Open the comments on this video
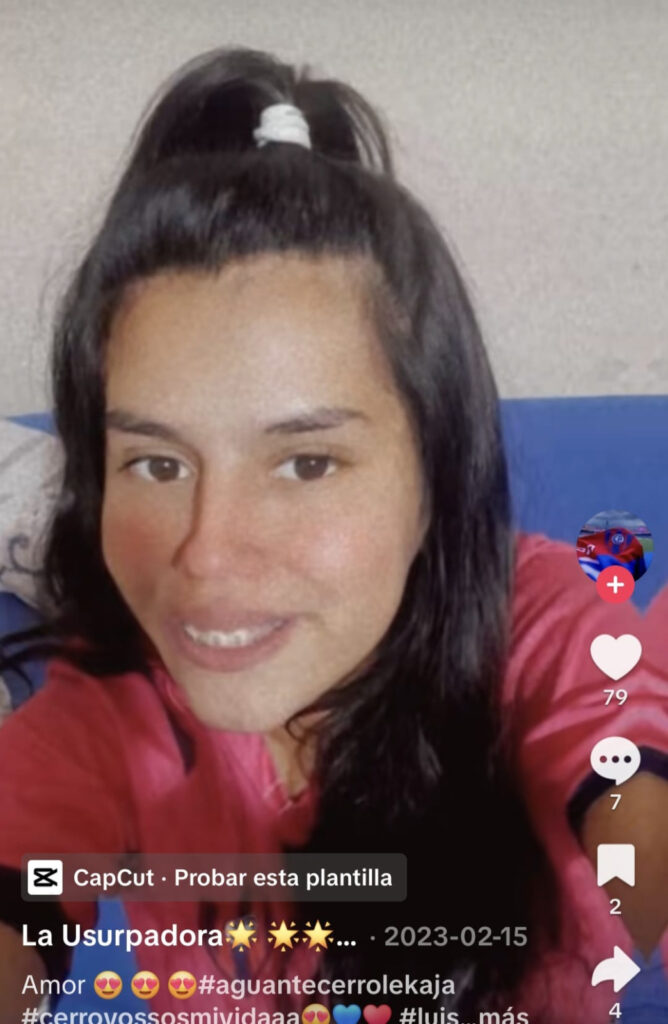Viewport: 668px width, 1024px height. 615,762
